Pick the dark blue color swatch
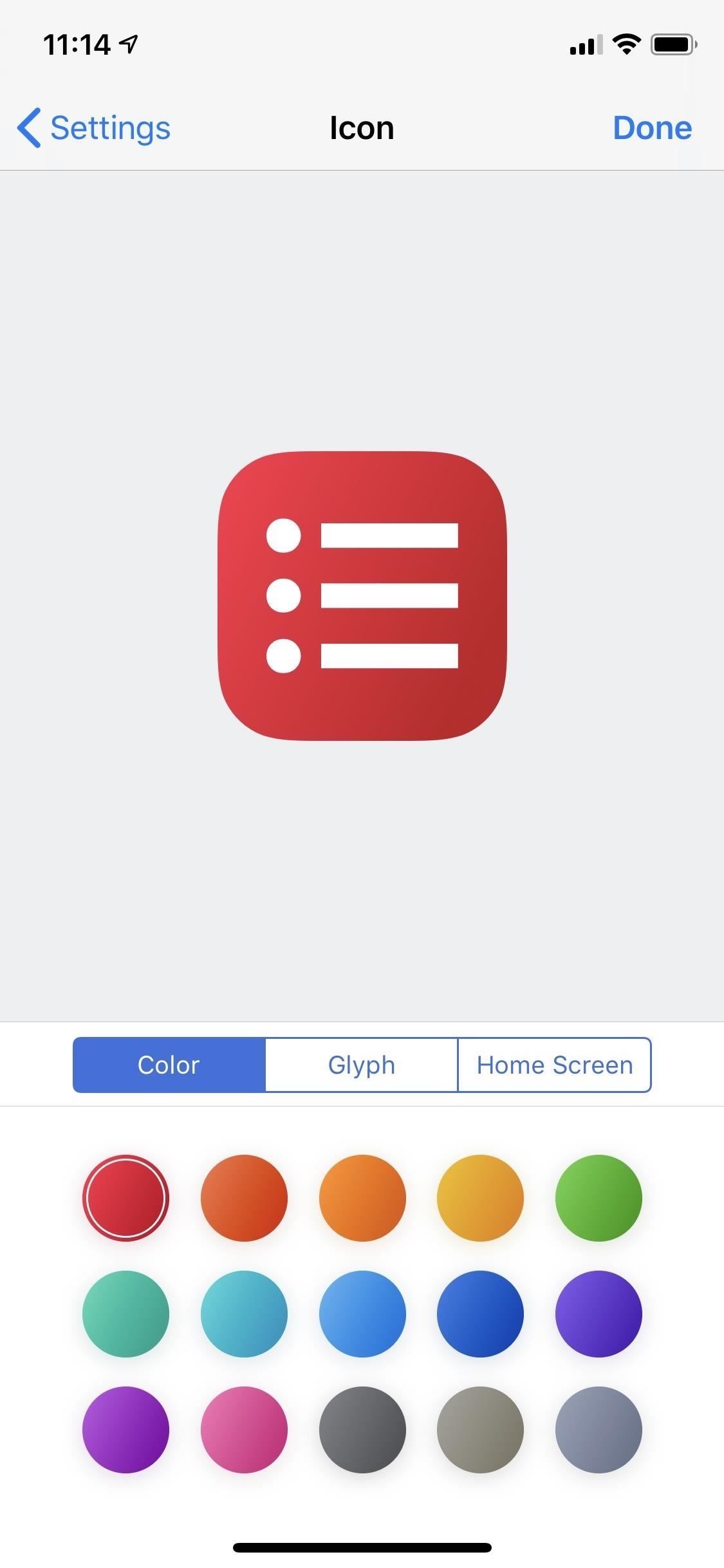The image size is (724, 1568). [480, 1313]
